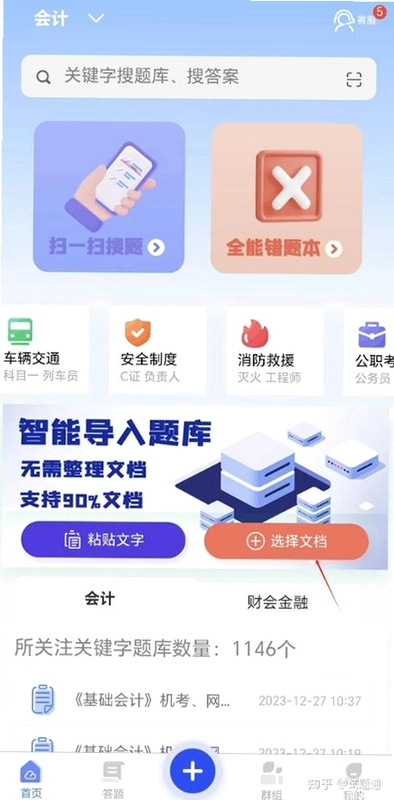Open 扫一扫搜题 card

[109, 196]
